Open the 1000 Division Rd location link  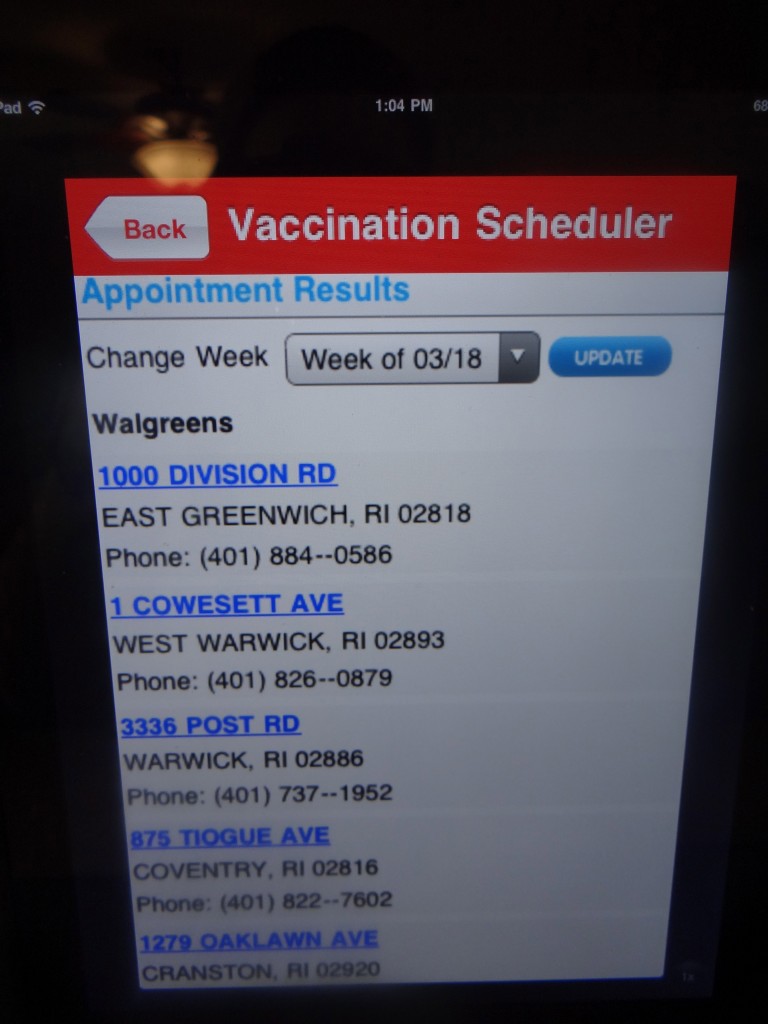pos(217,475)
